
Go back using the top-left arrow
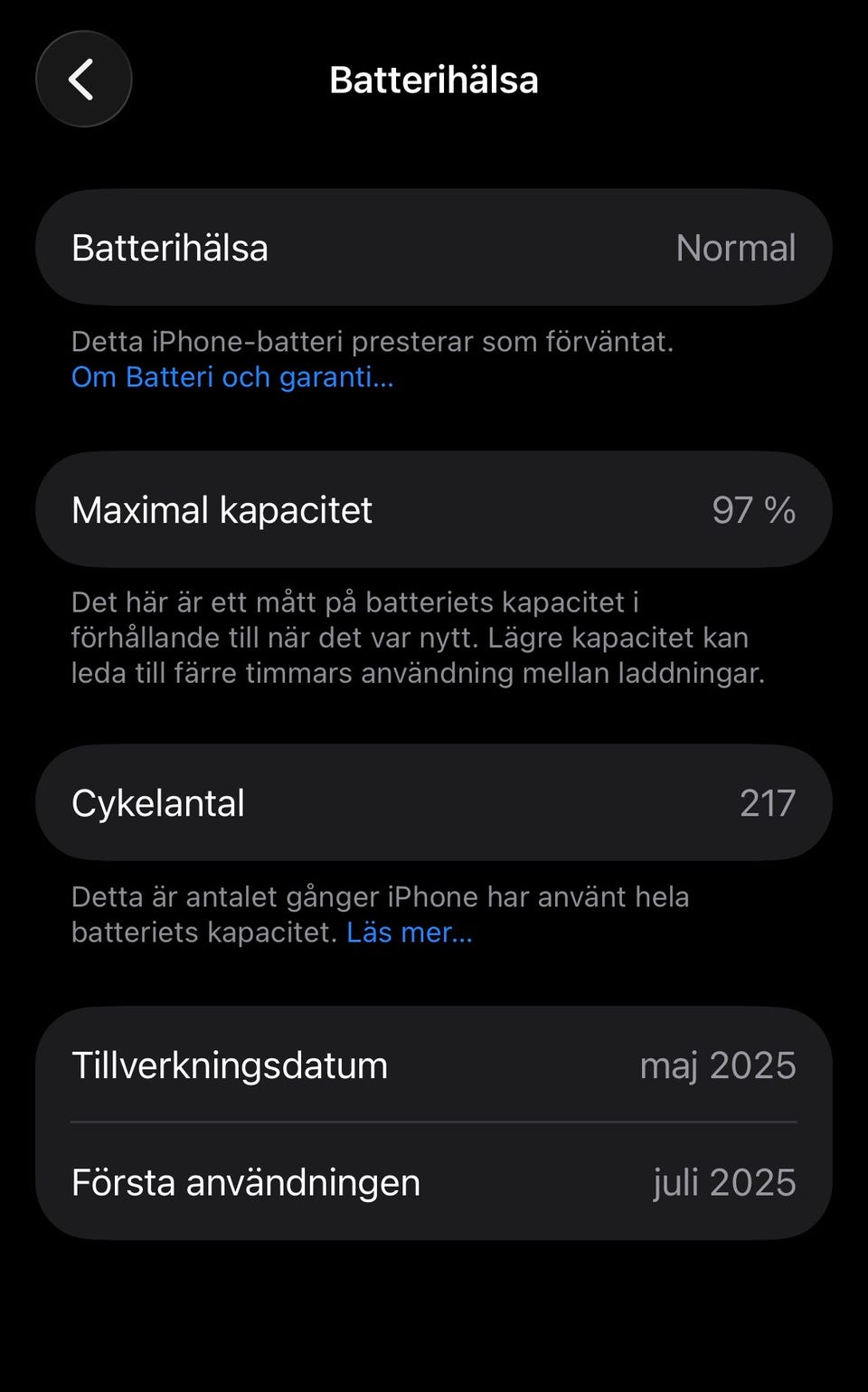point(83,80)
